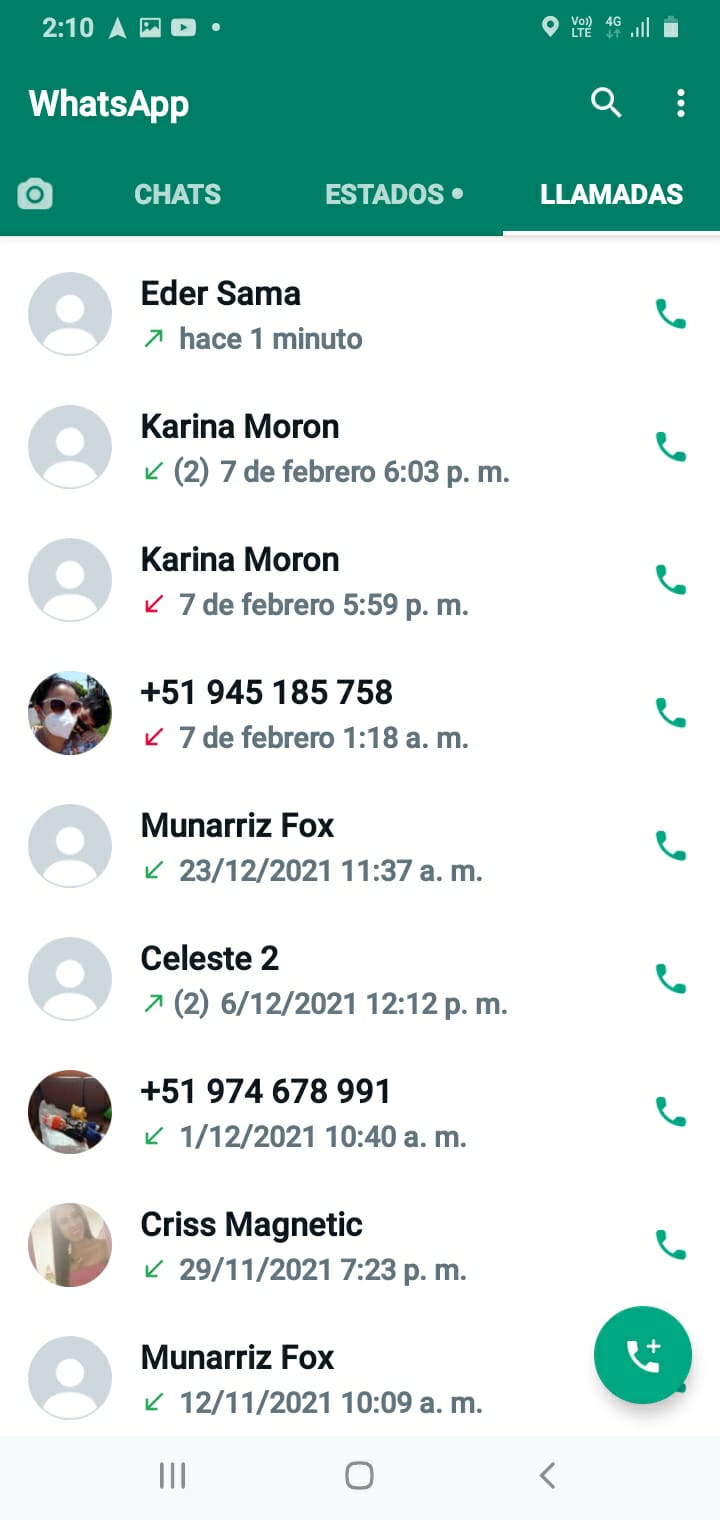The height and width of the screenshot is (1520, 720).
Task: Call back Karina Moron's 5:59 p. m. missed call
Action: [x=670, y=580]
